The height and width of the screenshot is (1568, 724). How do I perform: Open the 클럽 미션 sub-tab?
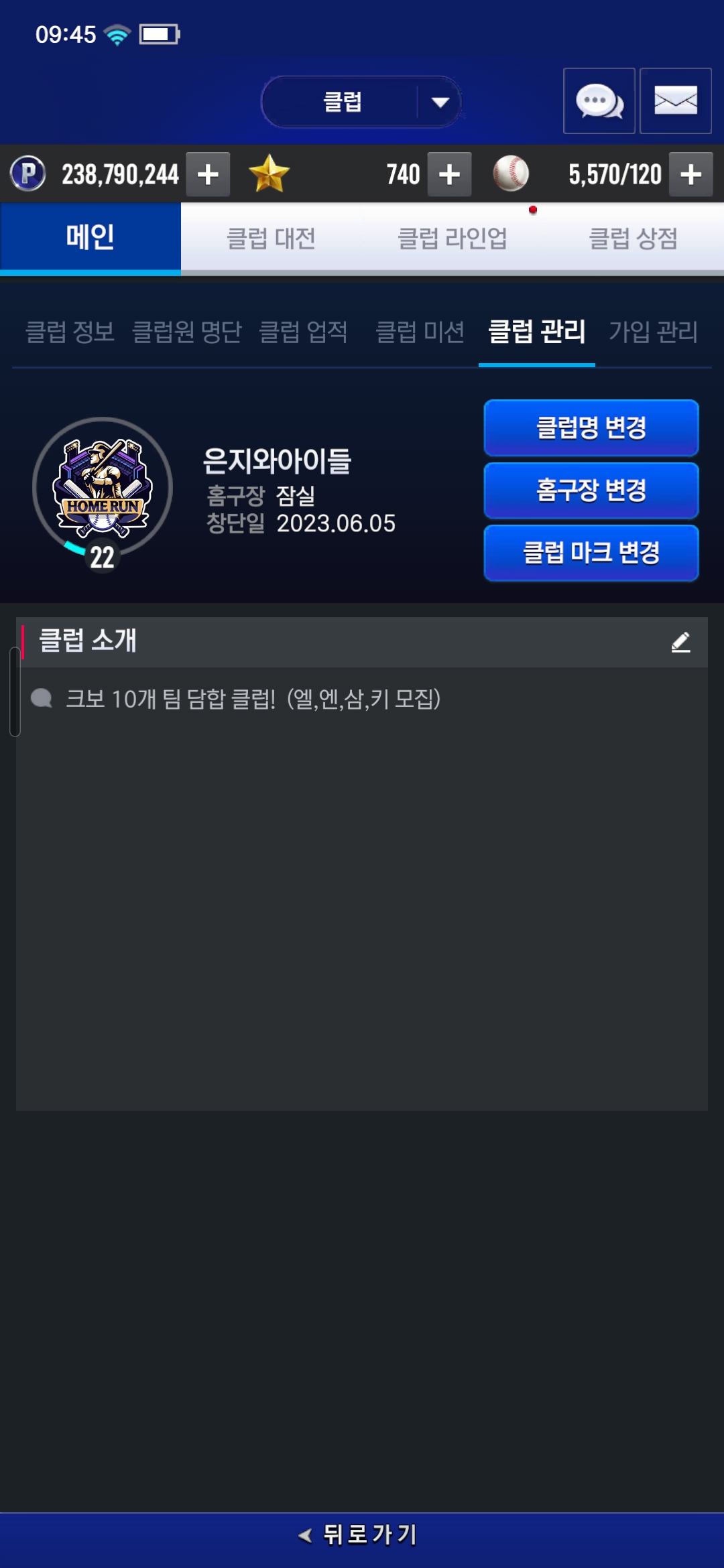click(420, 332)
